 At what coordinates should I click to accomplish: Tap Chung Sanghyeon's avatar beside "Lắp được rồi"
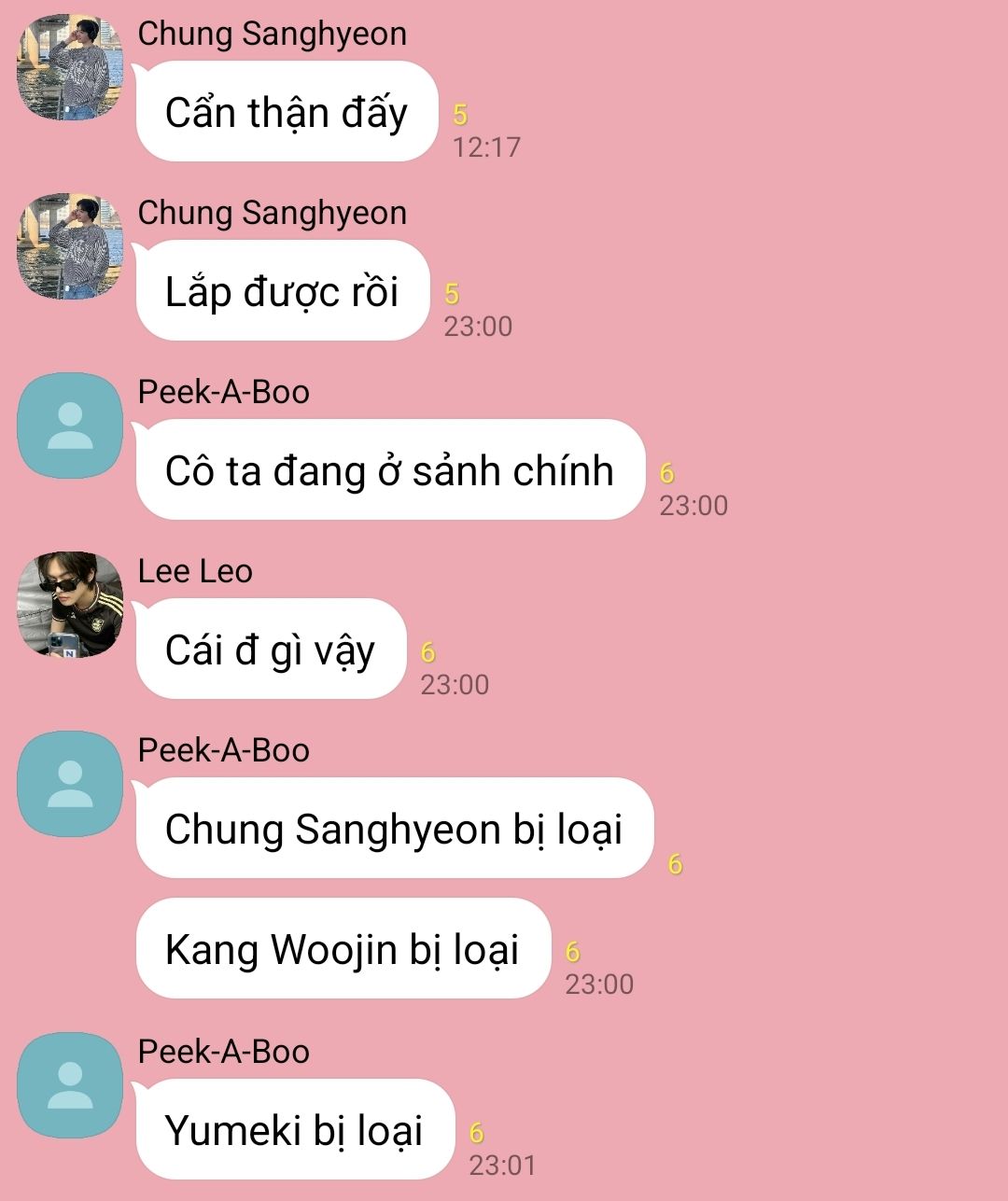70,246
